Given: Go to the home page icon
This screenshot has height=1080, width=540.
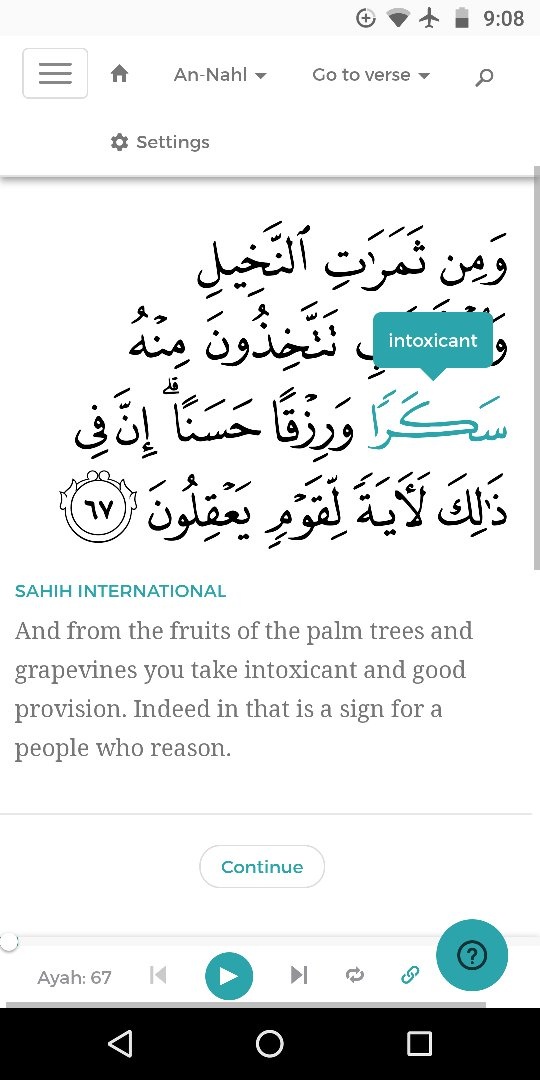Looking at the screenshot, I should (x=120, y=74).
